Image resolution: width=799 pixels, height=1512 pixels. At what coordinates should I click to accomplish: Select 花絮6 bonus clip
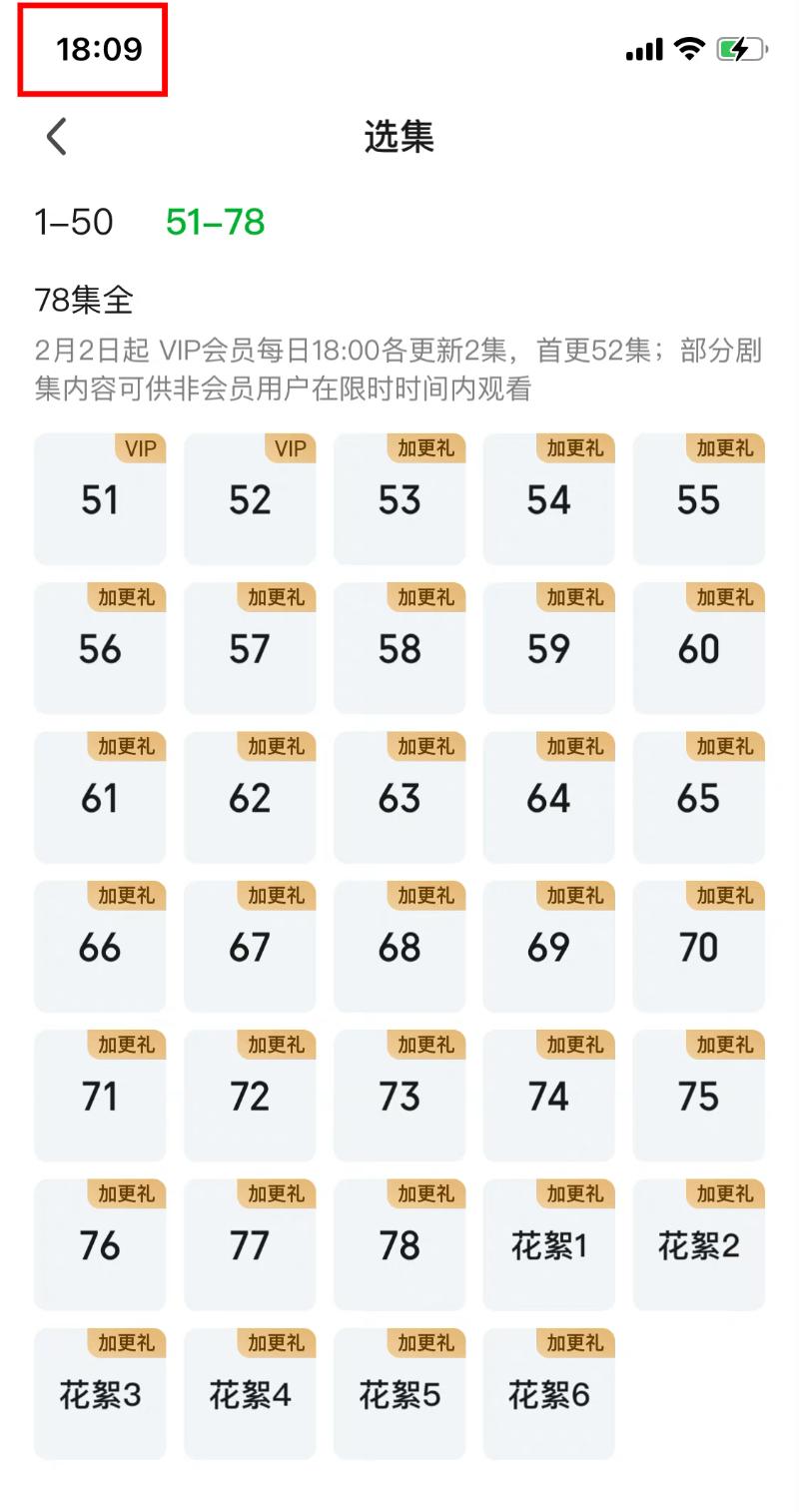548,1394
